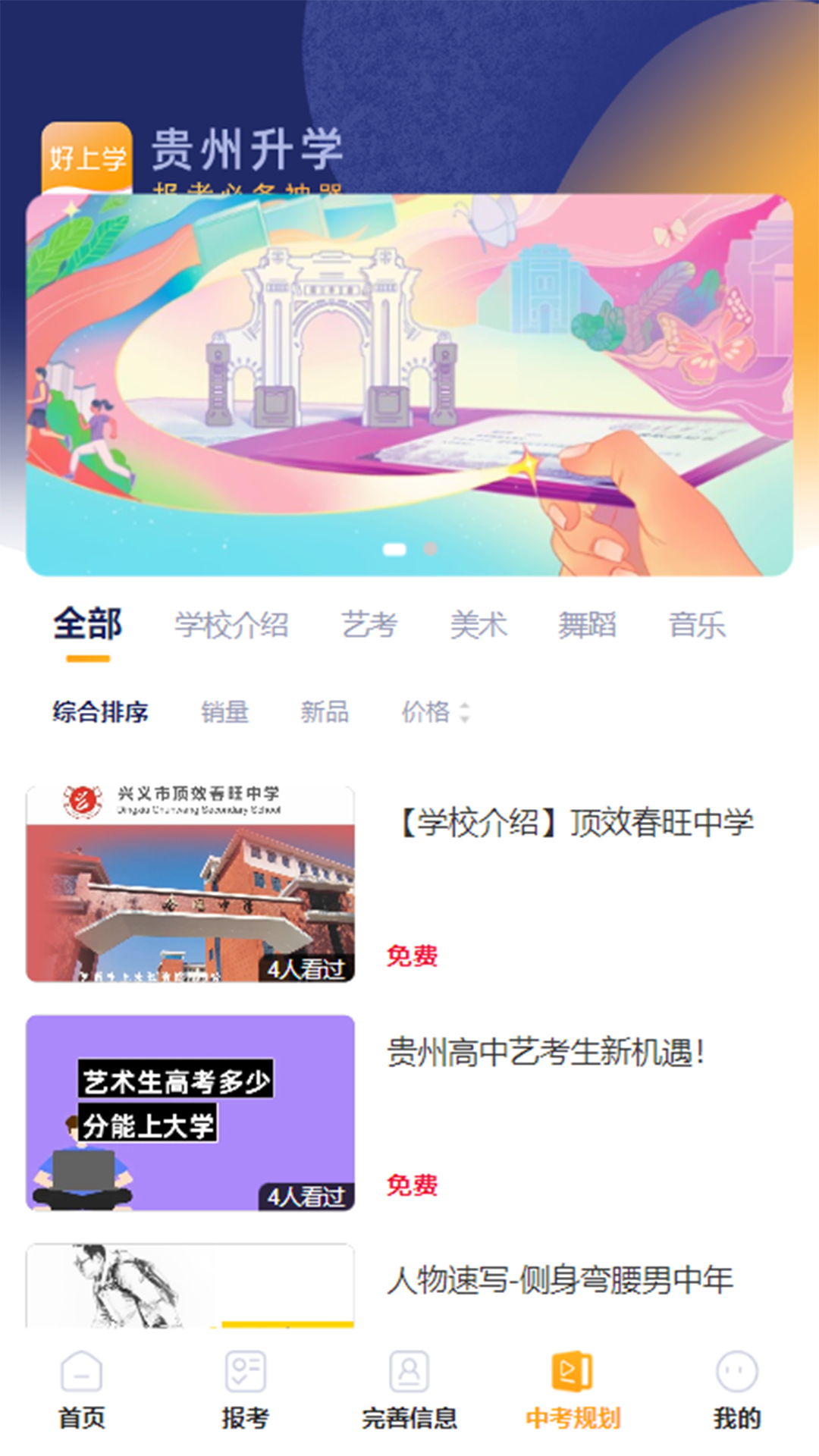Viewport: 819px width, 1456px height.
Task: Go to 完善信息 tab
Action: (x=409, y=1390)
